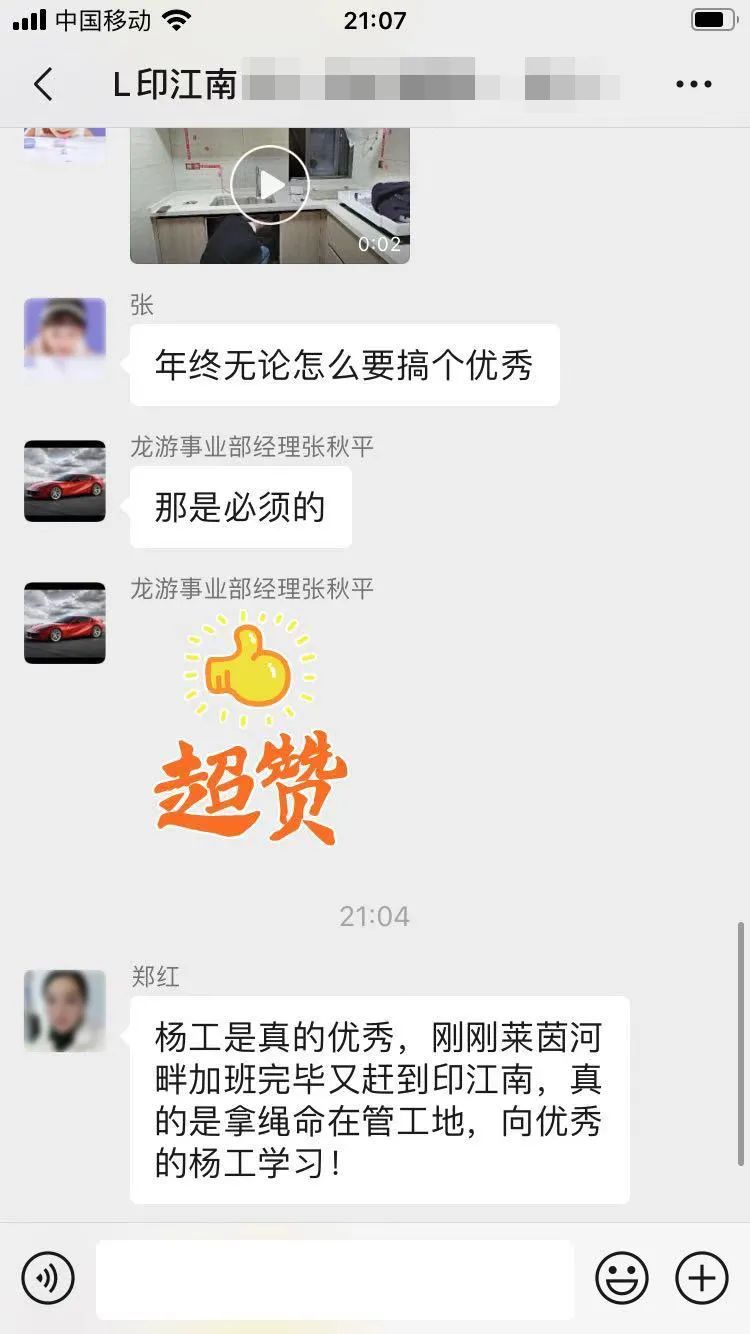The width and height of the screenshot is (750, 1334).
Task: Open 郑红's profile avatar
Action: (x=64, y=1011)
